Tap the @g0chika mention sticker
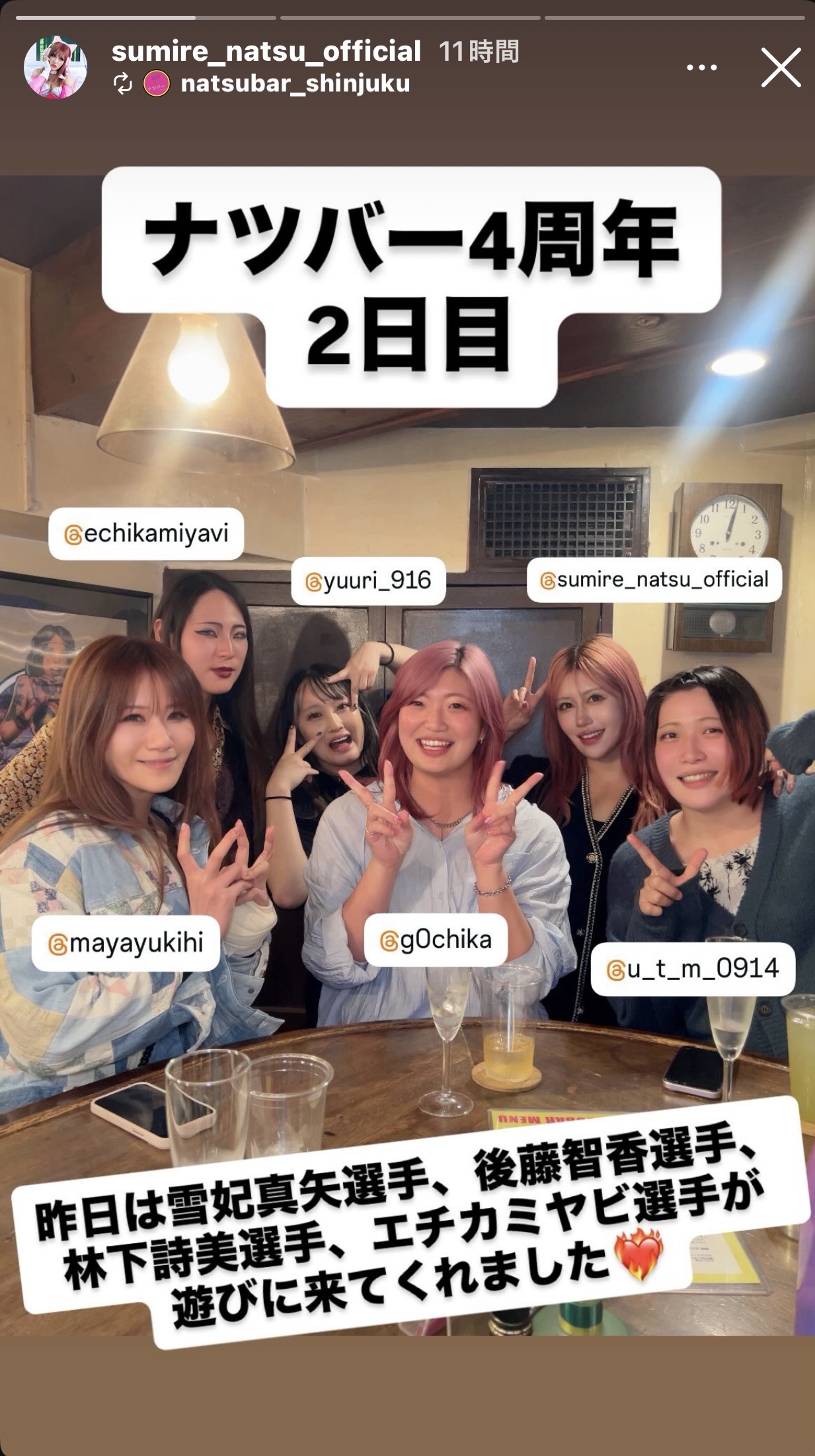 436,939
